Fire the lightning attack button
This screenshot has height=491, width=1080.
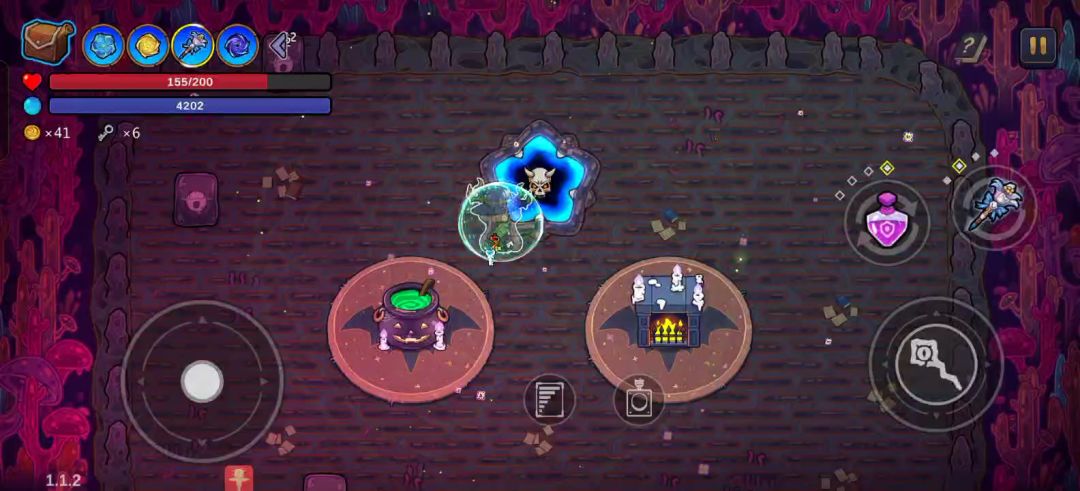pyautogui.click(x=935, y=364)
